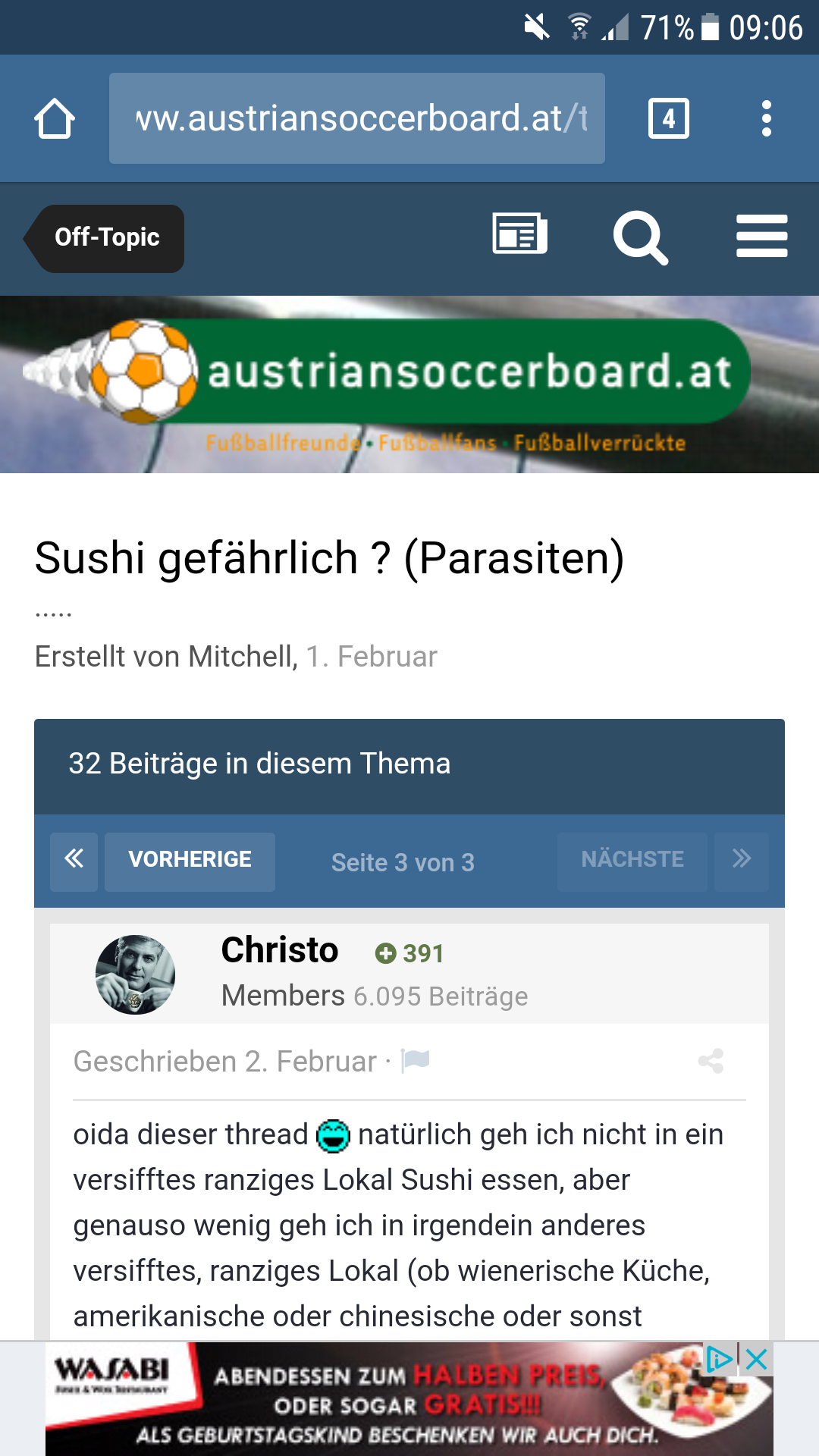
Task: Open Christo's username link
Action: pos(280,949)
